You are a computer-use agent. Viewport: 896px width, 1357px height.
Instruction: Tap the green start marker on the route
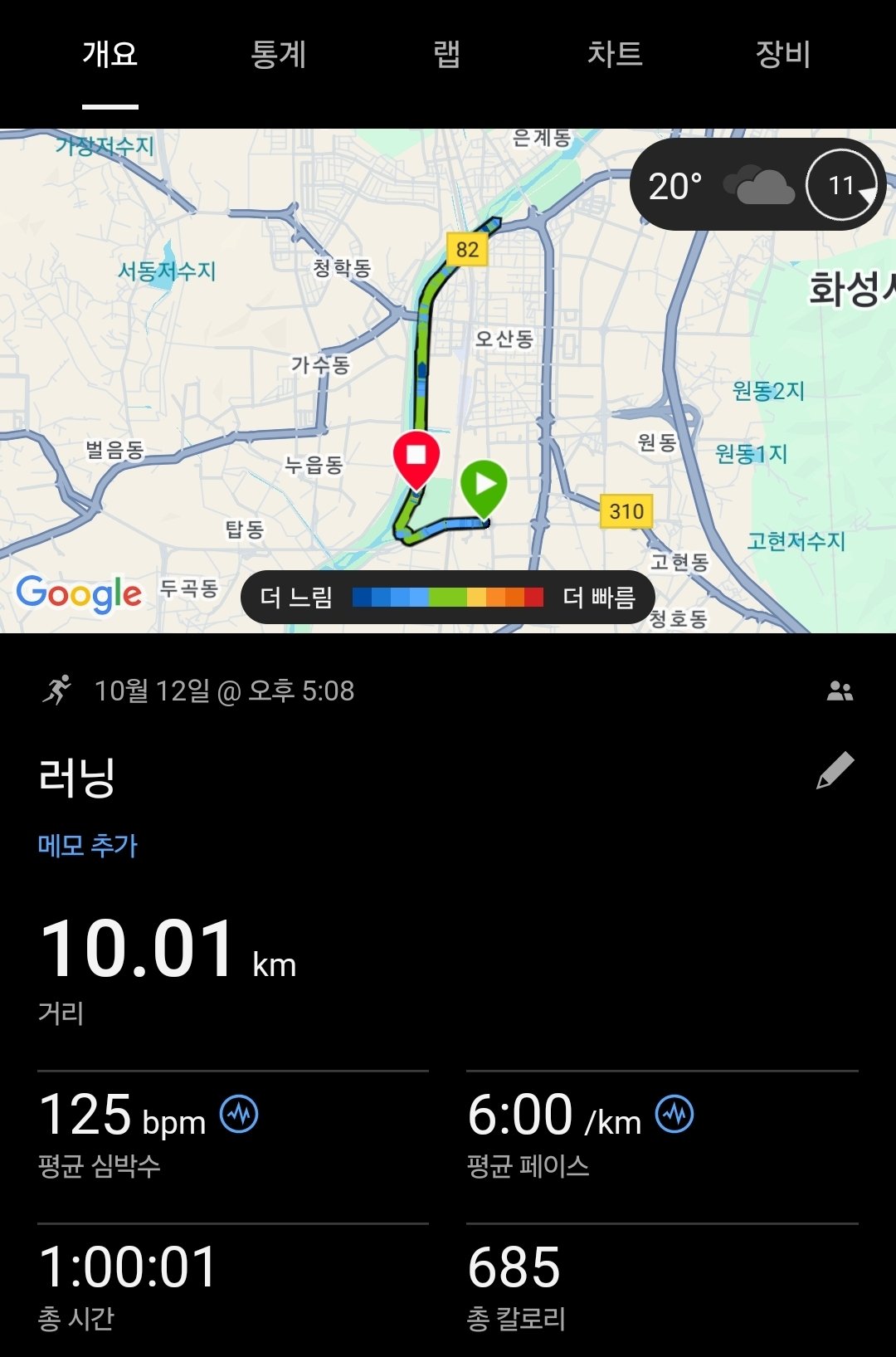tap(486, 484)
